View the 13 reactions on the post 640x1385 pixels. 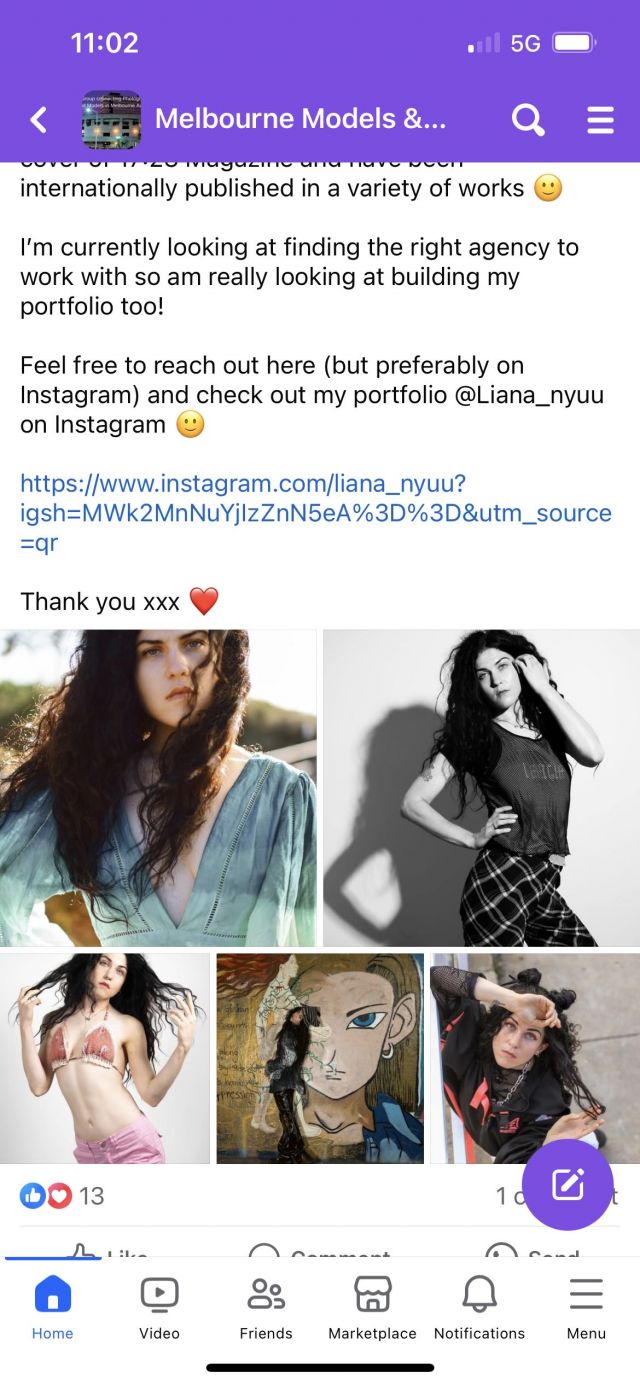[x=62, y=1195]
